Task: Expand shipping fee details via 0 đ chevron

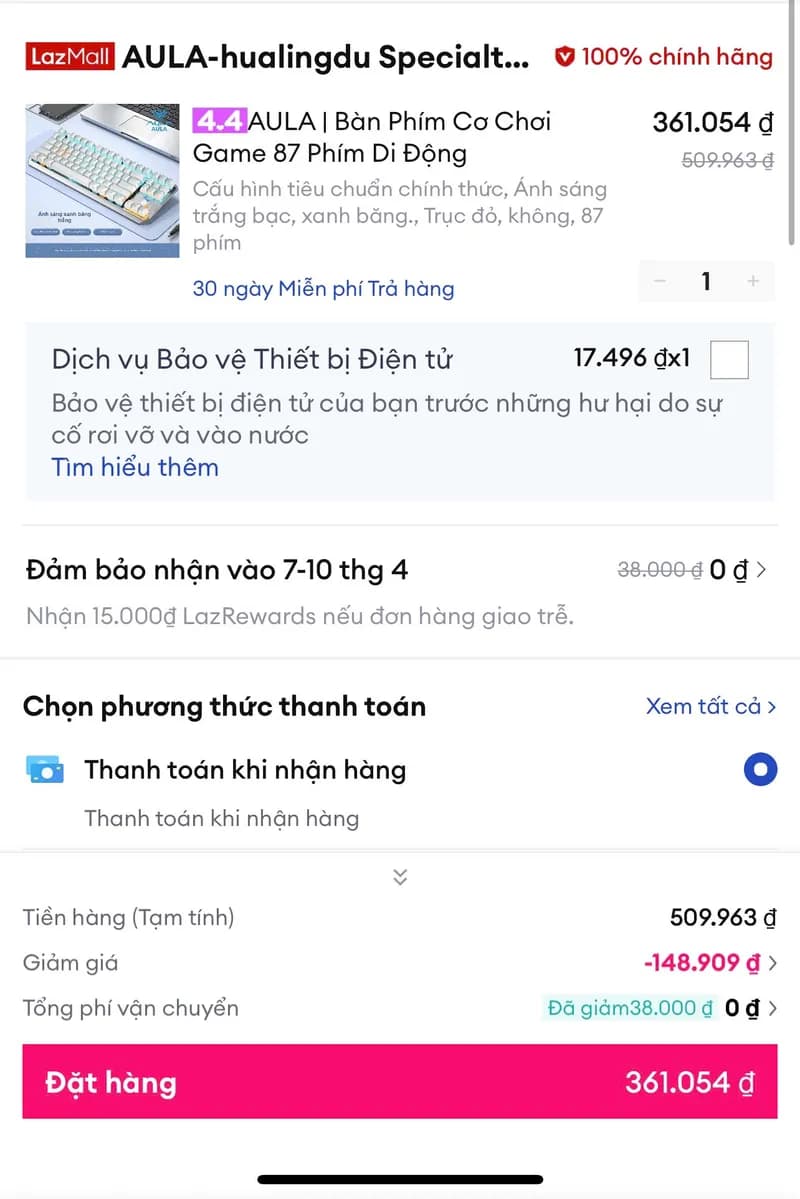Action: [x=763, y=569]
